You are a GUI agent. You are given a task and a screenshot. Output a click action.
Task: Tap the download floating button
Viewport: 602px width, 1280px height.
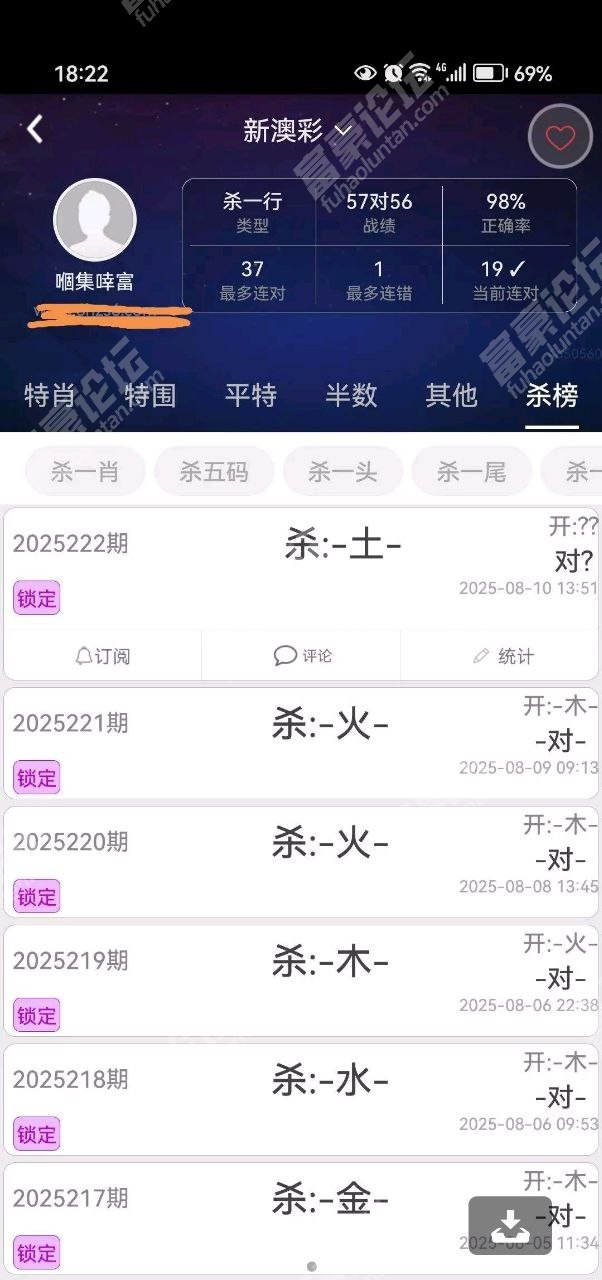510,1225
